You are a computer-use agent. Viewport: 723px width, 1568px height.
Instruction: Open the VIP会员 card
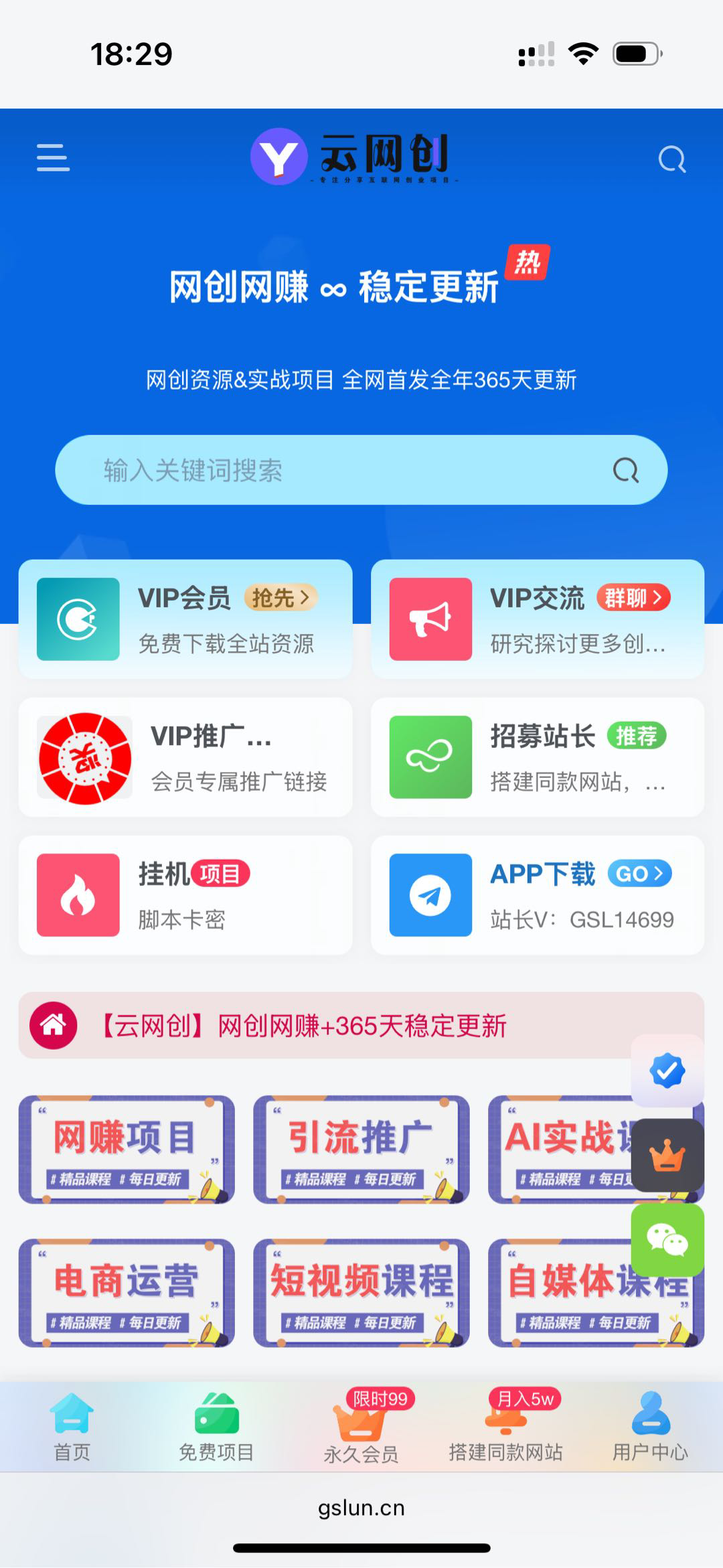pyautogui.click(x=185, y=619)
